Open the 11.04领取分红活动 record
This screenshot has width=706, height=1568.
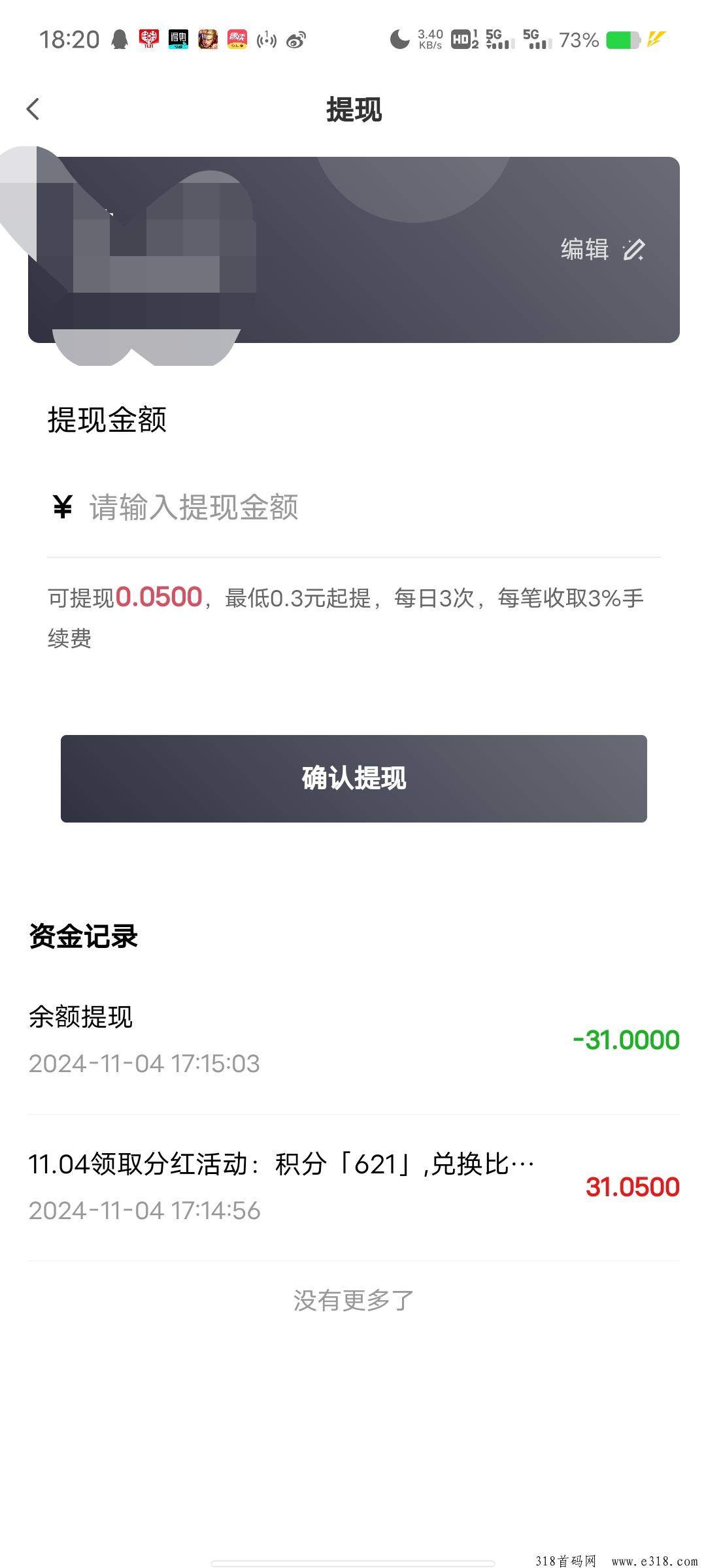[x=354, y=1187]
